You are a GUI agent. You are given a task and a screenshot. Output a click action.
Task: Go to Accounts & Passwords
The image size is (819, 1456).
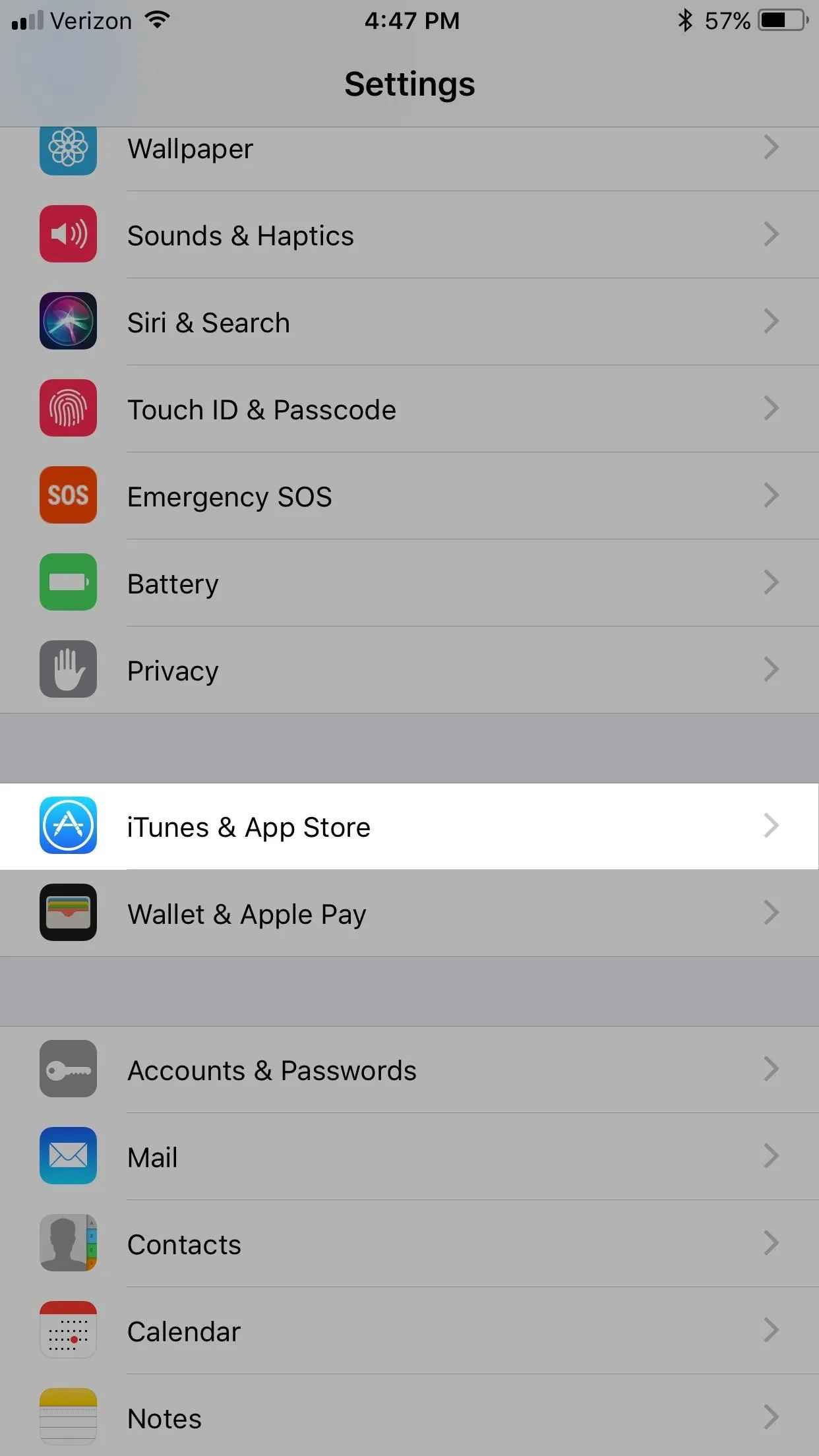(409, 1070)
